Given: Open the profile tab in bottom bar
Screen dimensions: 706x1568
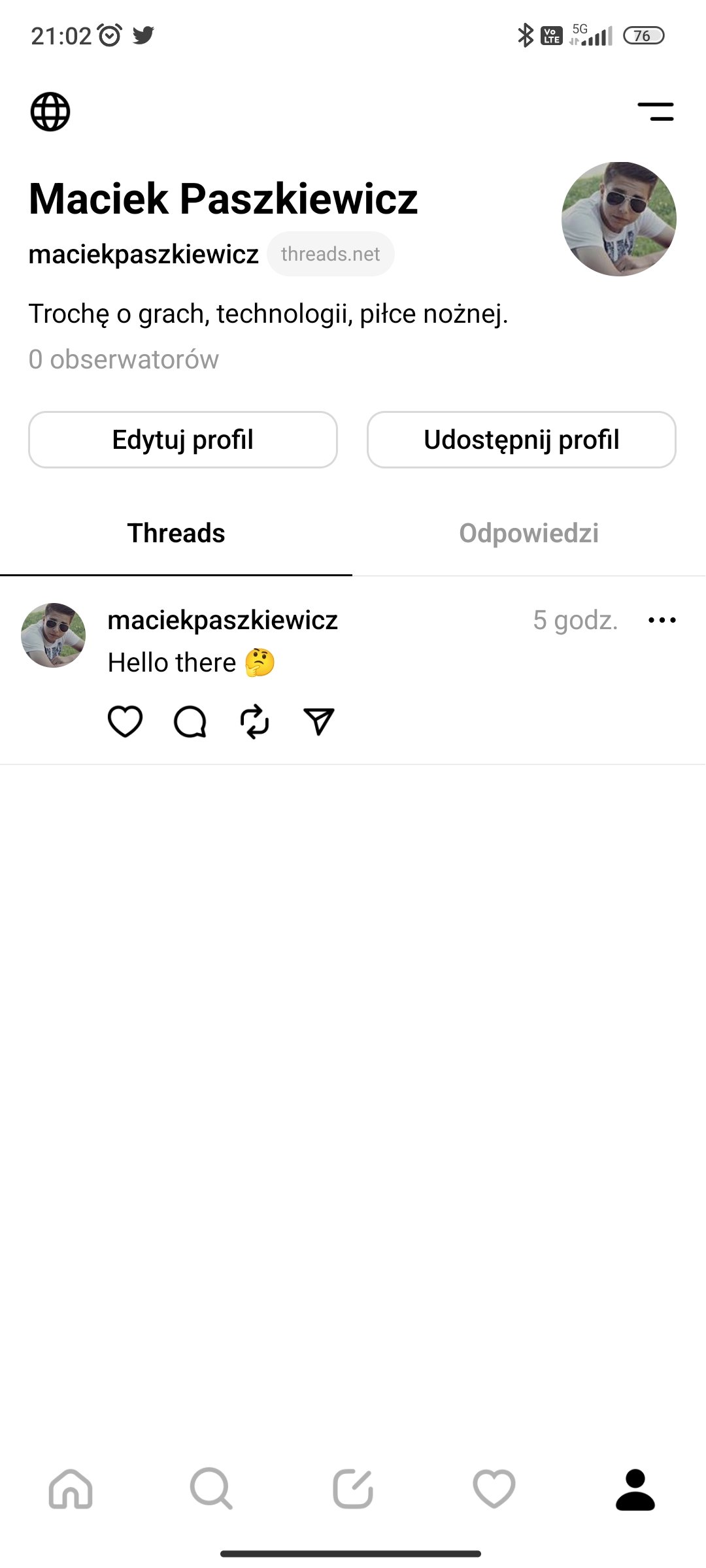Looking at the screenshot, I should [635, 1489].
